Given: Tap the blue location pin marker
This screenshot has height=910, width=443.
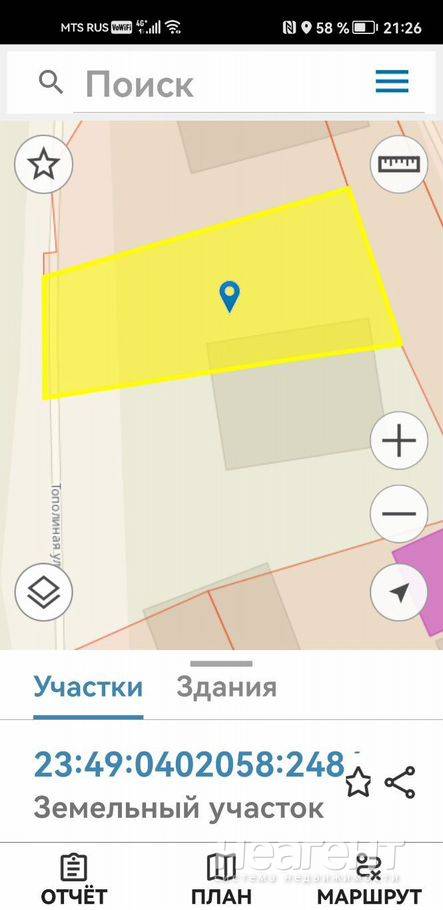Looking at the screenshot, I should click(x=230, y=297).
